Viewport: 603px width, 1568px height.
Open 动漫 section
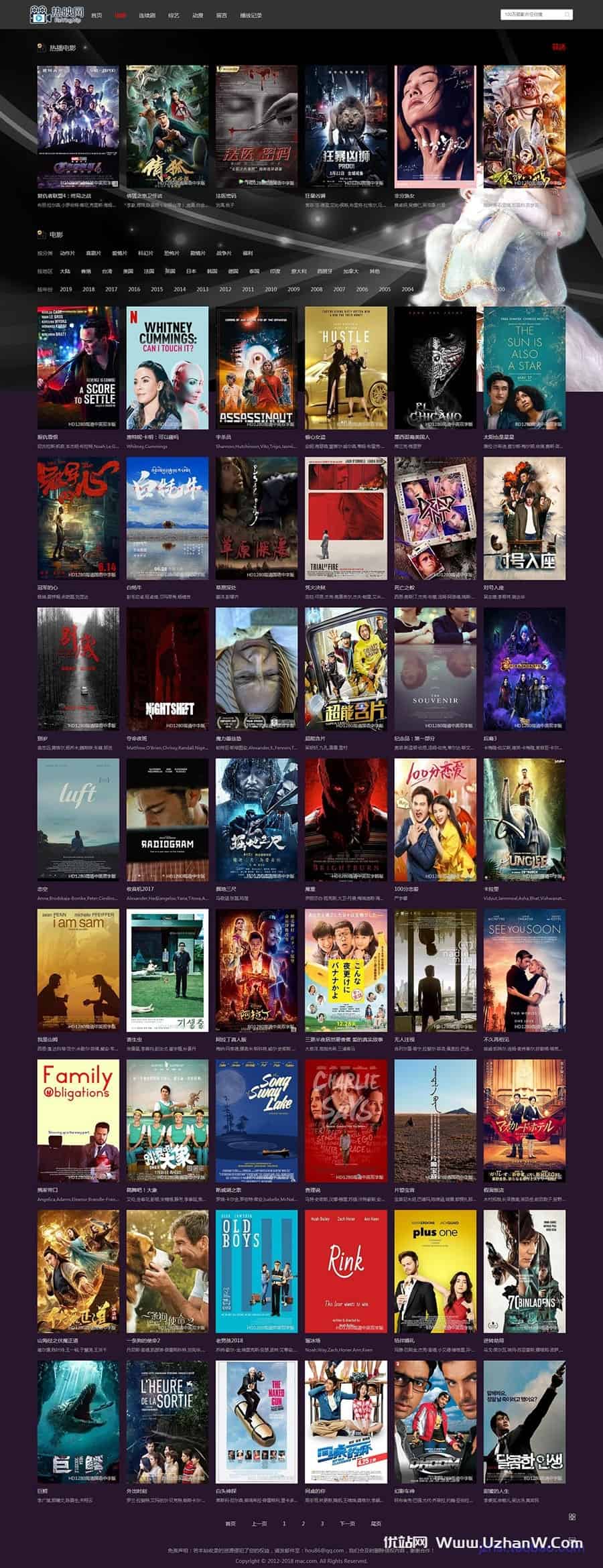[x=198, y=15]
